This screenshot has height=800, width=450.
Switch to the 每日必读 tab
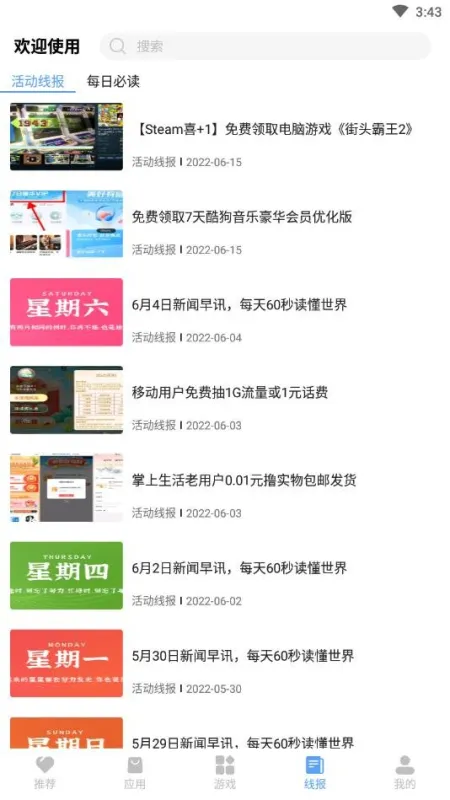coord(113,81)
